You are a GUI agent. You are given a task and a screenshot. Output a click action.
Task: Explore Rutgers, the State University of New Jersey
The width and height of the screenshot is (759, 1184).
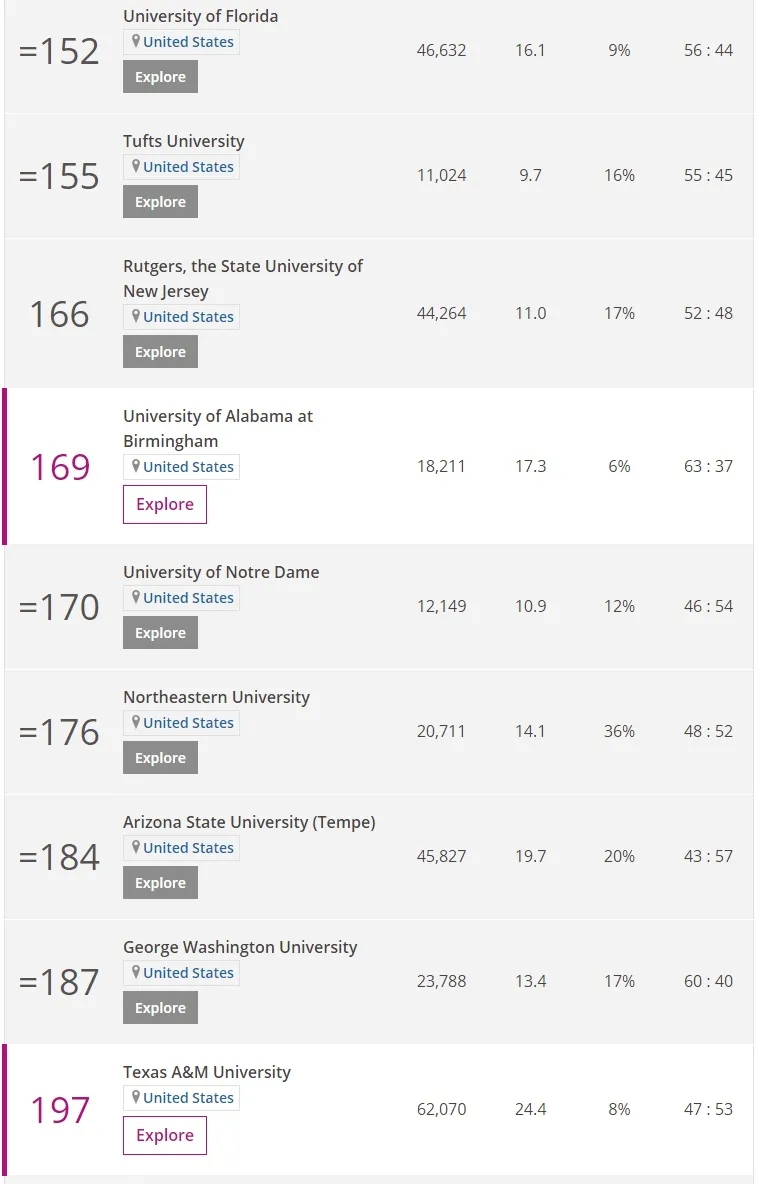click(x=160, y=352)
